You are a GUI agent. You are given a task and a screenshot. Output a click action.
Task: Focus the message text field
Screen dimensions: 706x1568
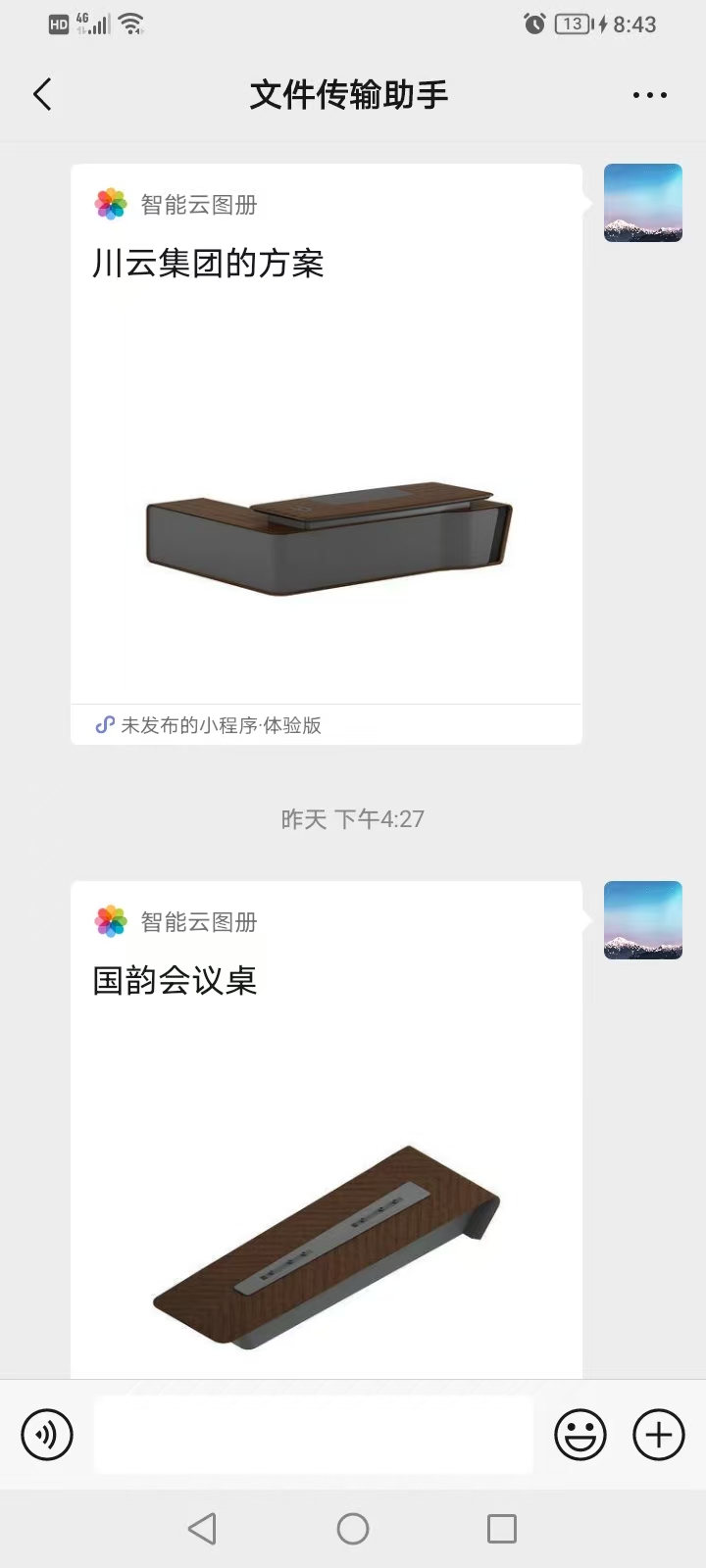coord(314,1435)
